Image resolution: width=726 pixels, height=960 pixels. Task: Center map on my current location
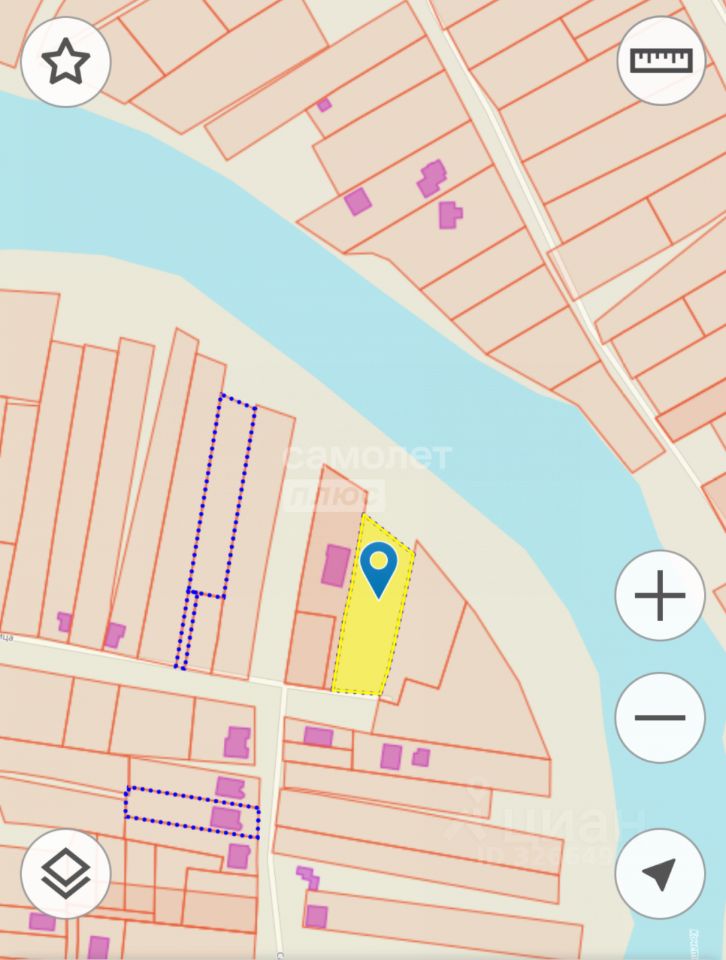click(660, 873)
